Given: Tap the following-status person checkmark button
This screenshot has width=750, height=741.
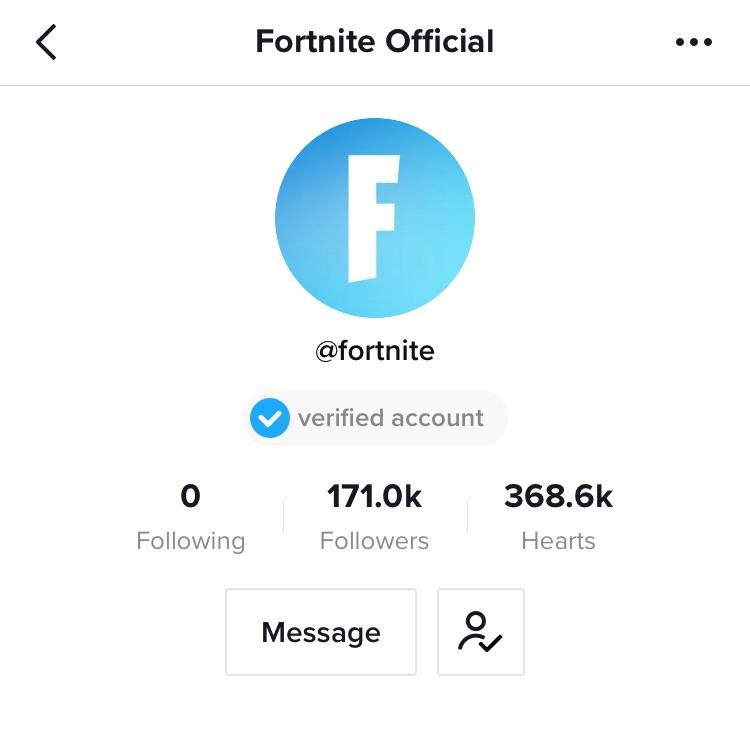Looking at the screenshot, I should pos(481,632).
